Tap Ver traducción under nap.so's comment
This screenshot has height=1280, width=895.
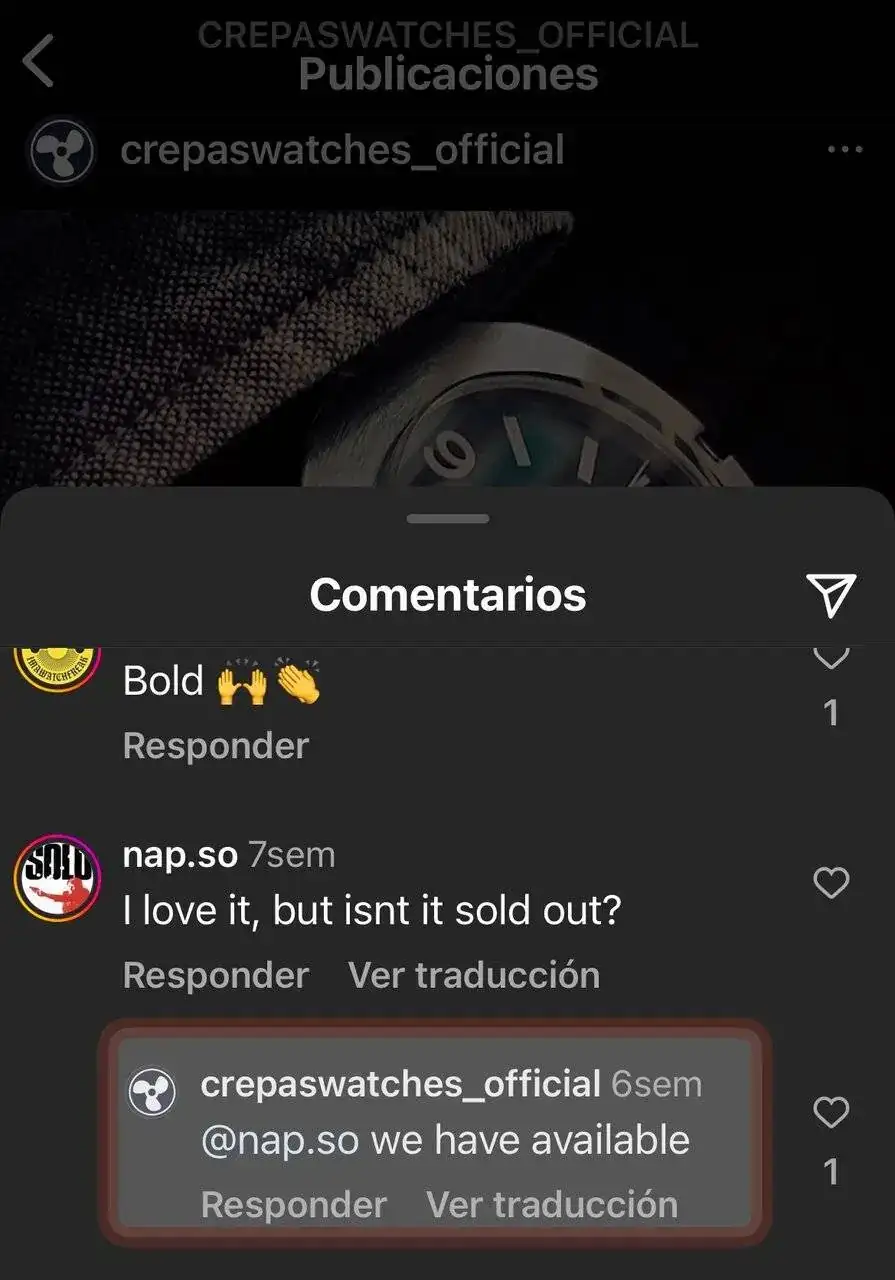pyautogui.click(x=474, y=975)
